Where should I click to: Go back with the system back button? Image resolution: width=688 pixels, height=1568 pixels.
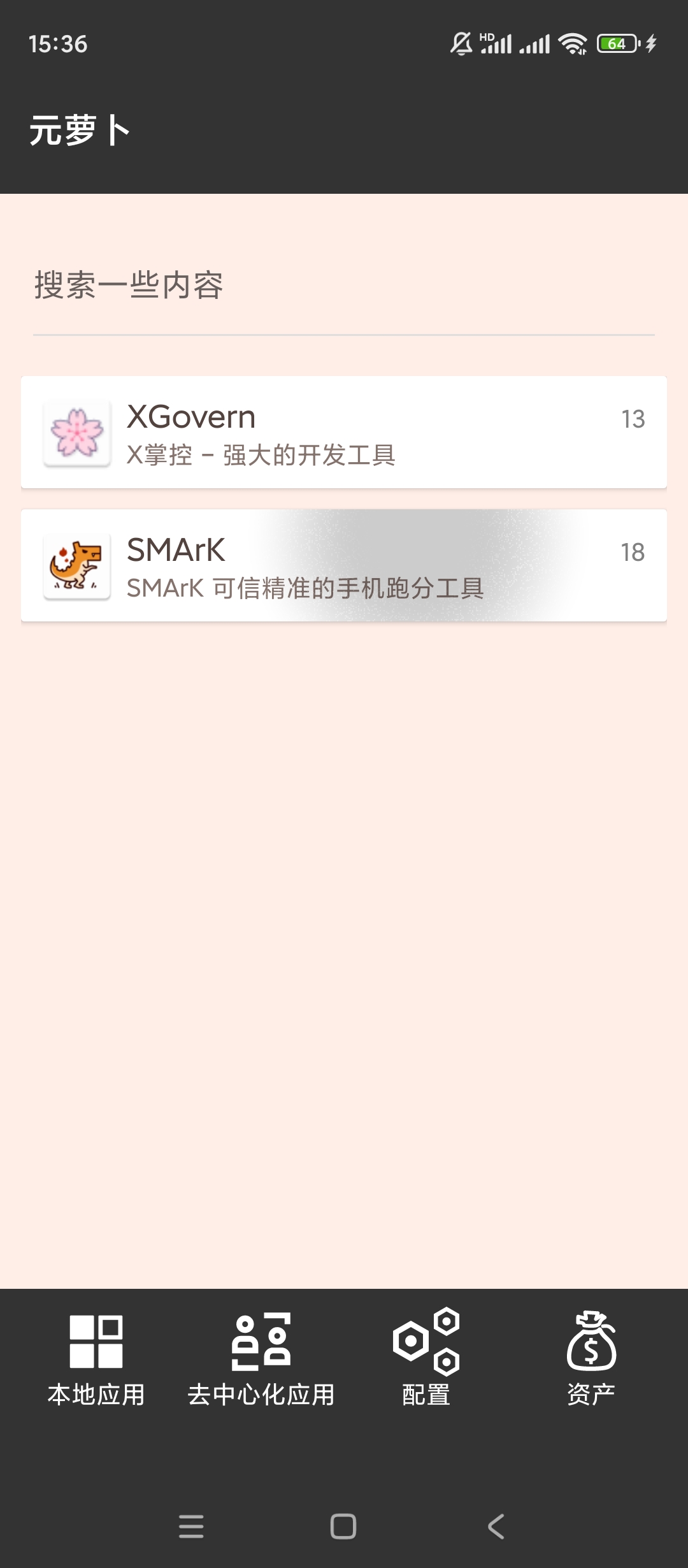pos(496,1527)
